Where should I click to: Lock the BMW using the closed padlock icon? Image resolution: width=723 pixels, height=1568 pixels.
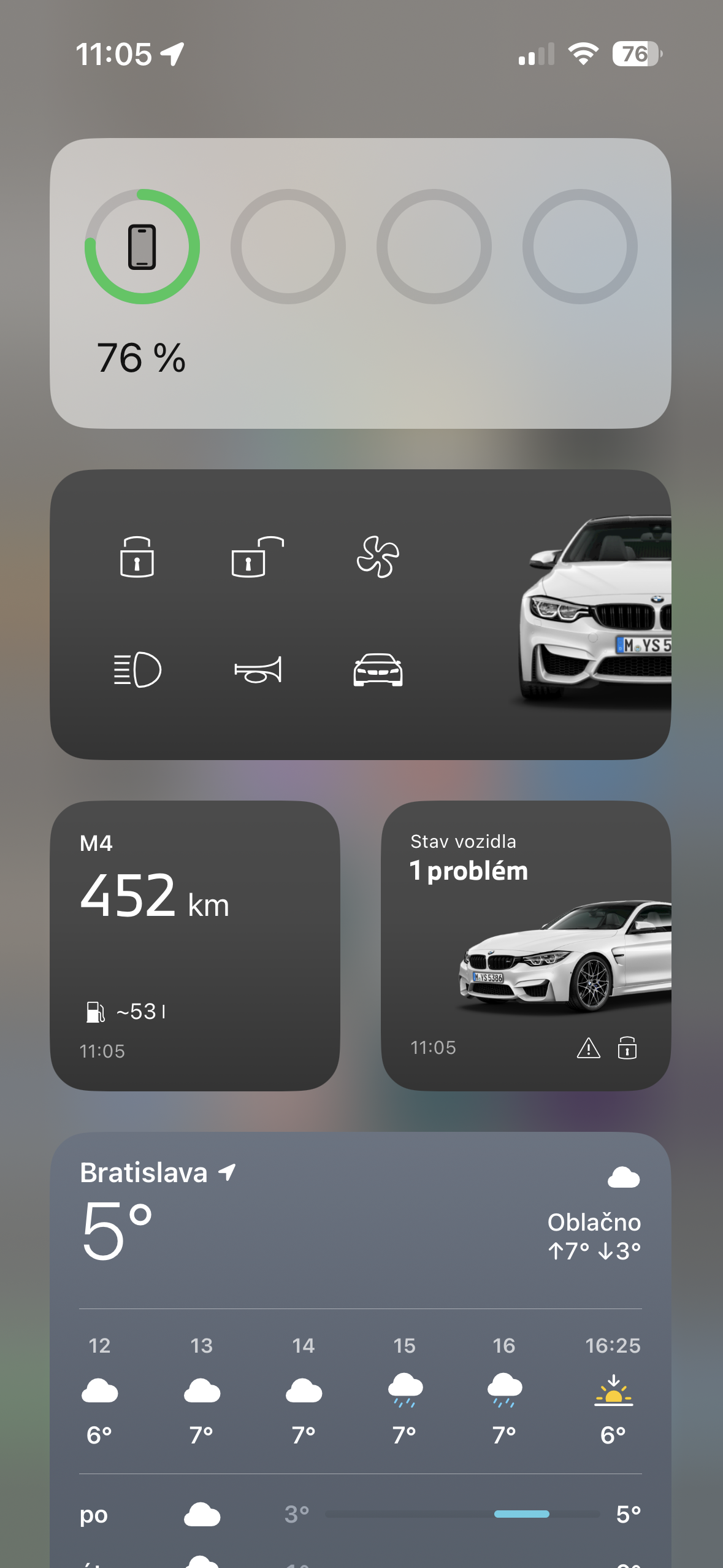click(x=137, y=557)
